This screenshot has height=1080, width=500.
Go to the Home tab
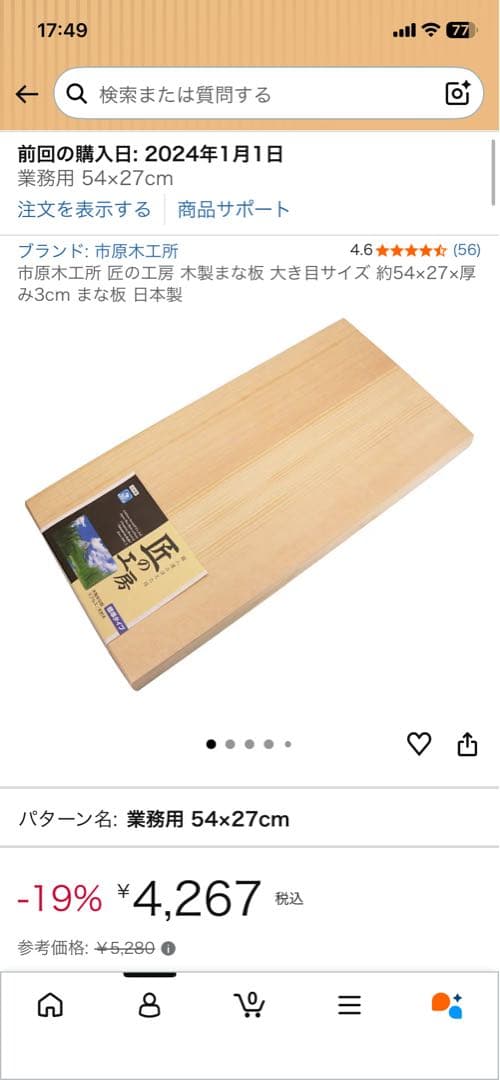point(50,1006)
